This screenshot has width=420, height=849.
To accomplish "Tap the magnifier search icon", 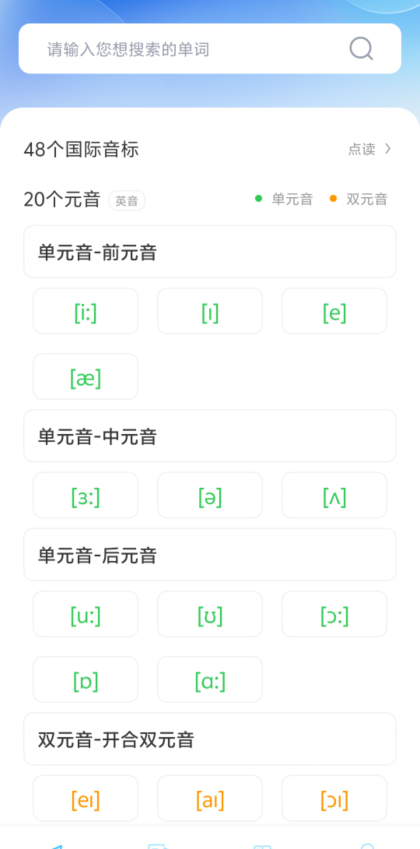I will 361,49.
